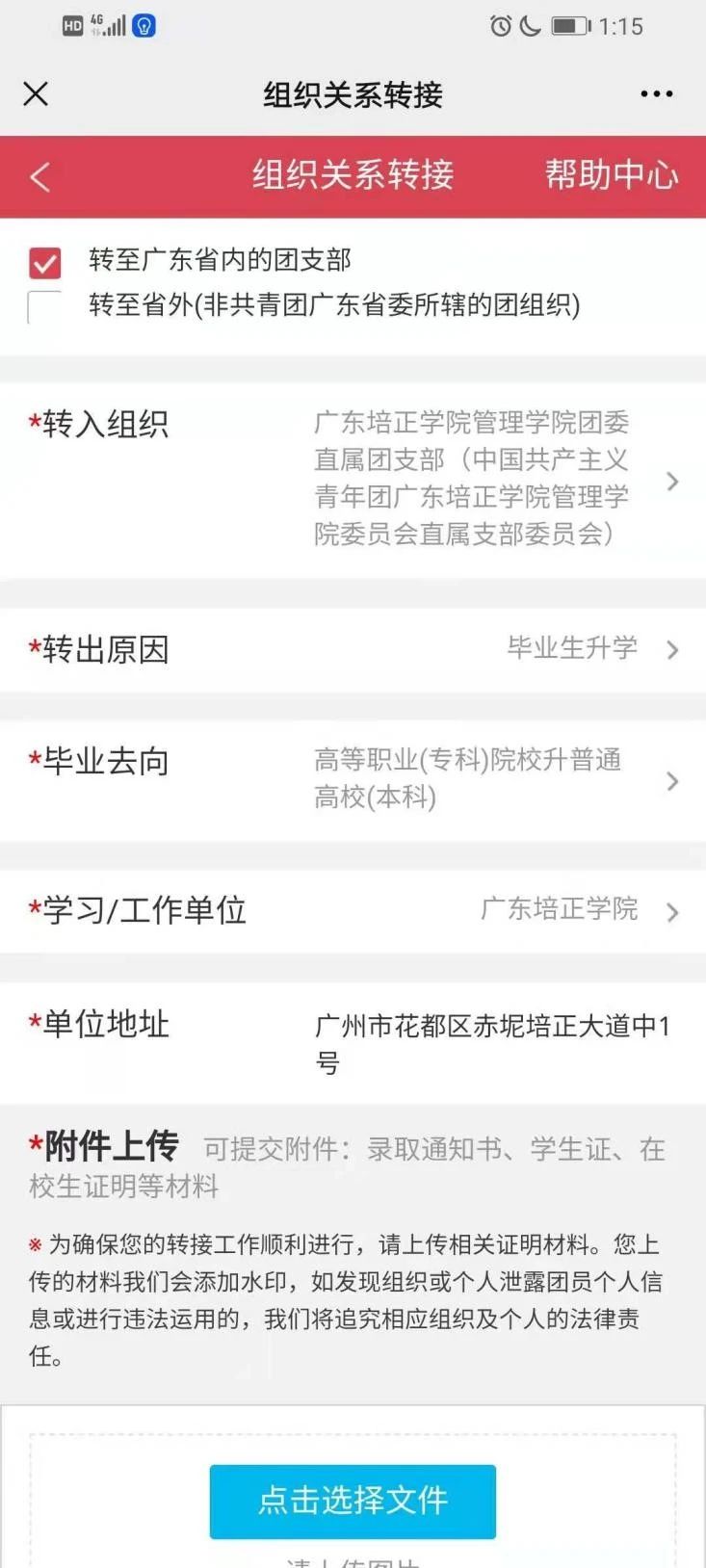Select 转至省外 checkbox option
The height and width of the screenshot is (1568, 706).
pyautogui.click(x=45, y=306)
